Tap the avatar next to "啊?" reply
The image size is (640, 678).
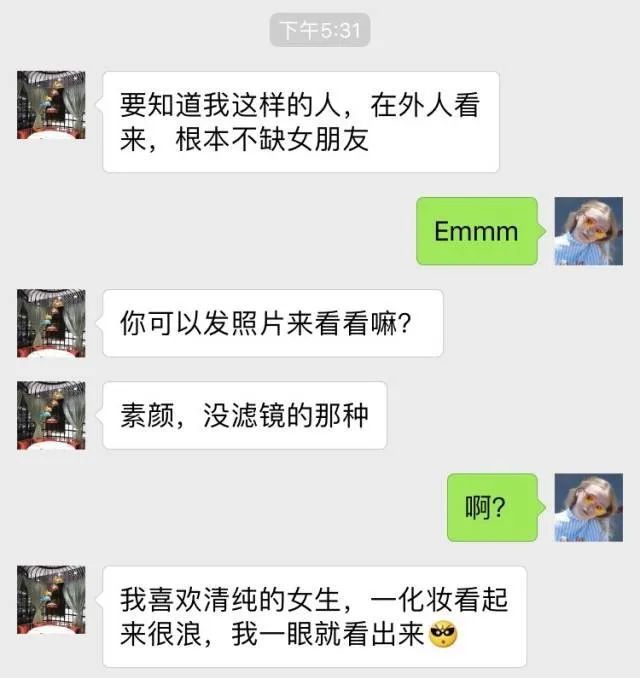[589, 507]
